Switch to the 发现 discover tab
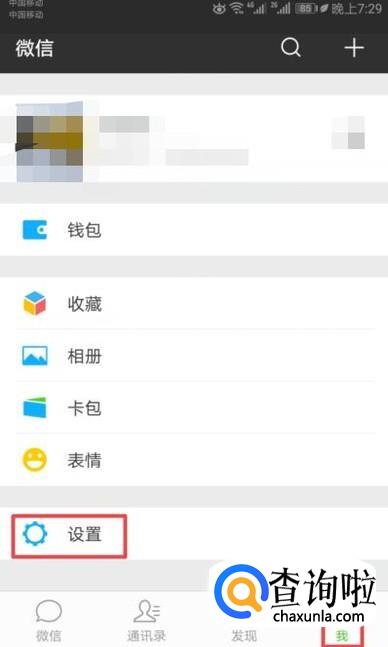The height and width of the screenshot is (647, 388). (x=244, y=635)
